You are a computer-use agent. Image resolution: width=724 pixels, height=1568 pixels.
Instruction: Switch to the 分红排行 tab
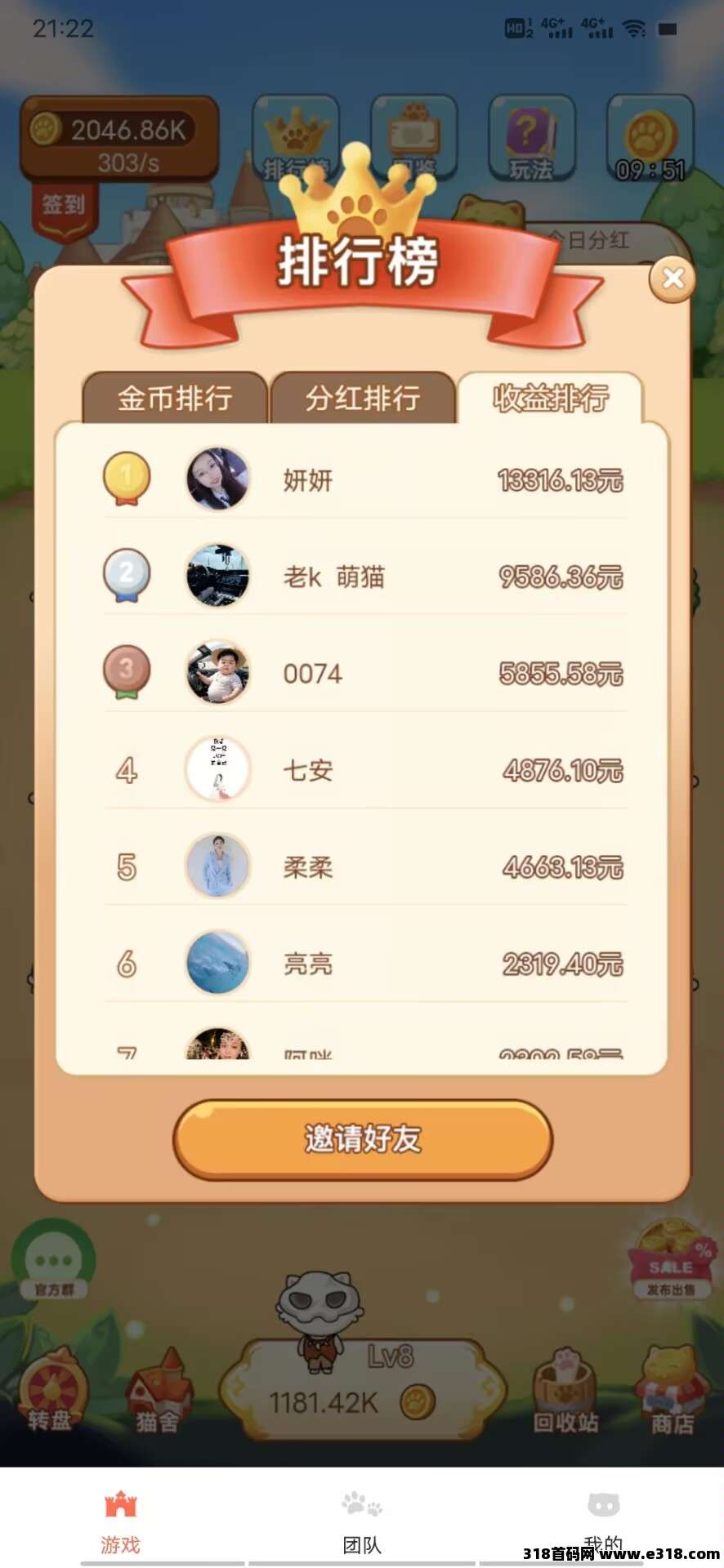pos(363,399)
